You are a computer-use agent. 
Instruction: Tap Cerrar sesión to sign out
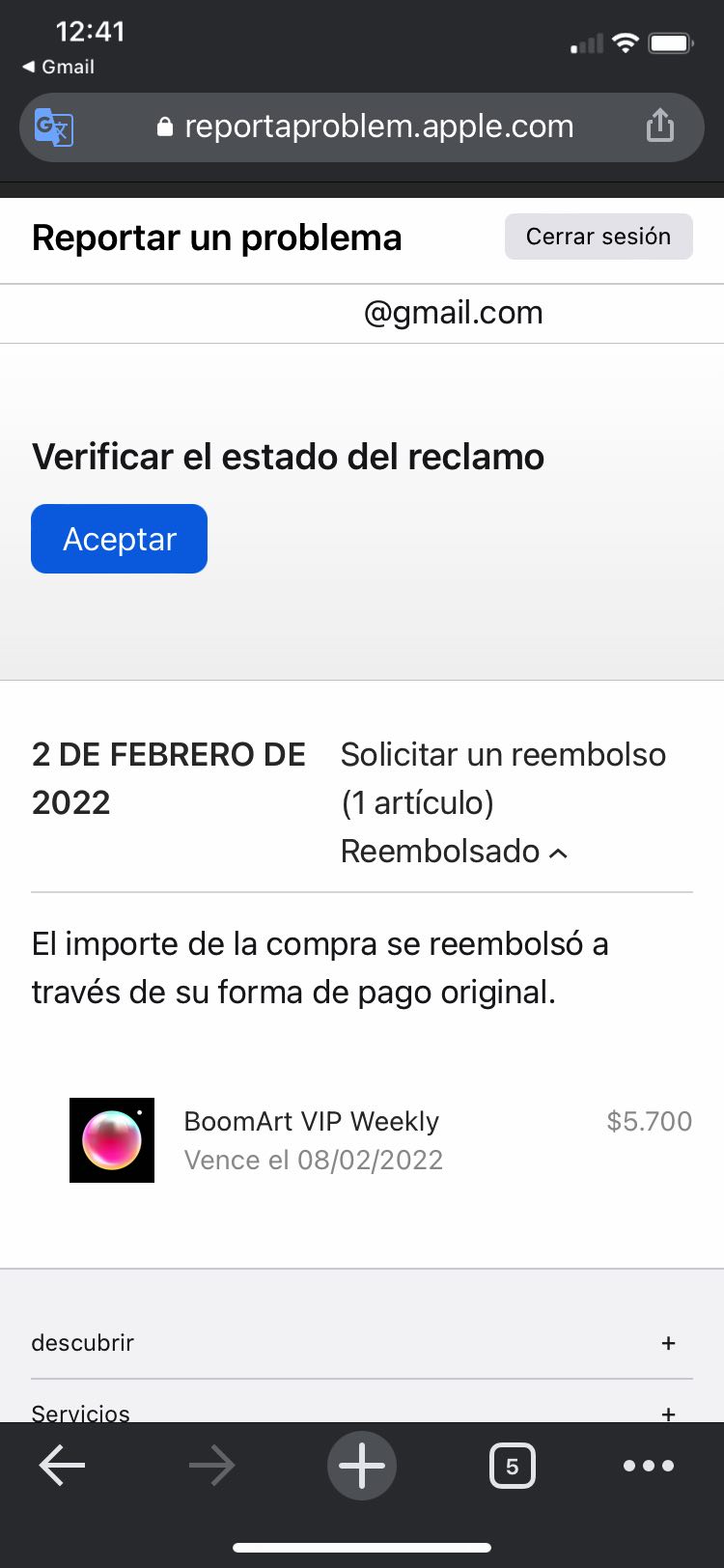pos(599,237)
